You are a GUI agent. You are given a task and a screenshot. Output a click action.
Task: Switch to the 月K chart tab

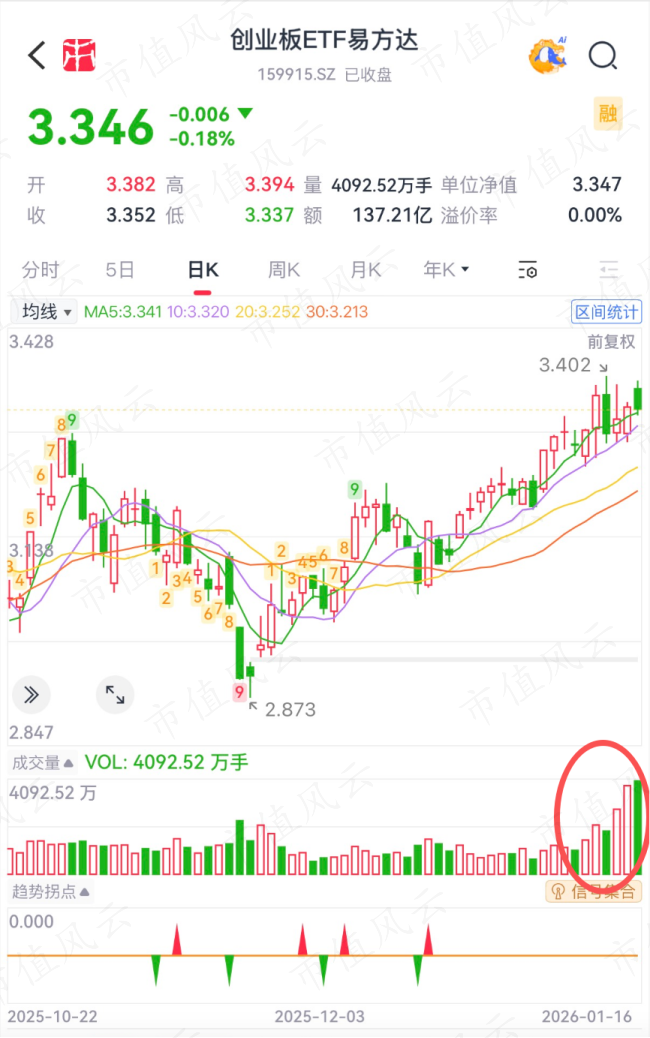365,270
